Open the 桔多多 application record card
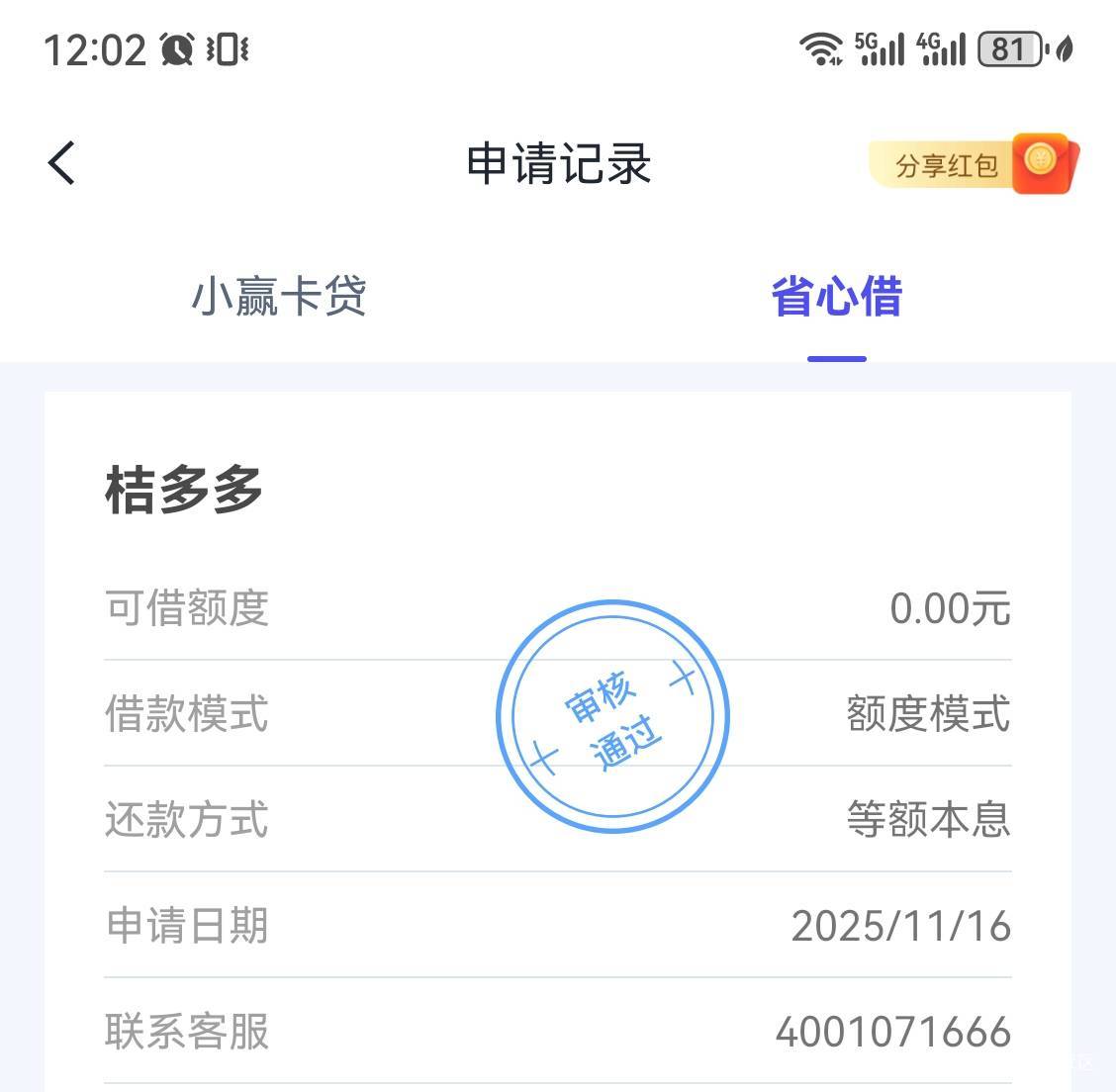 [x=184, y=490]
